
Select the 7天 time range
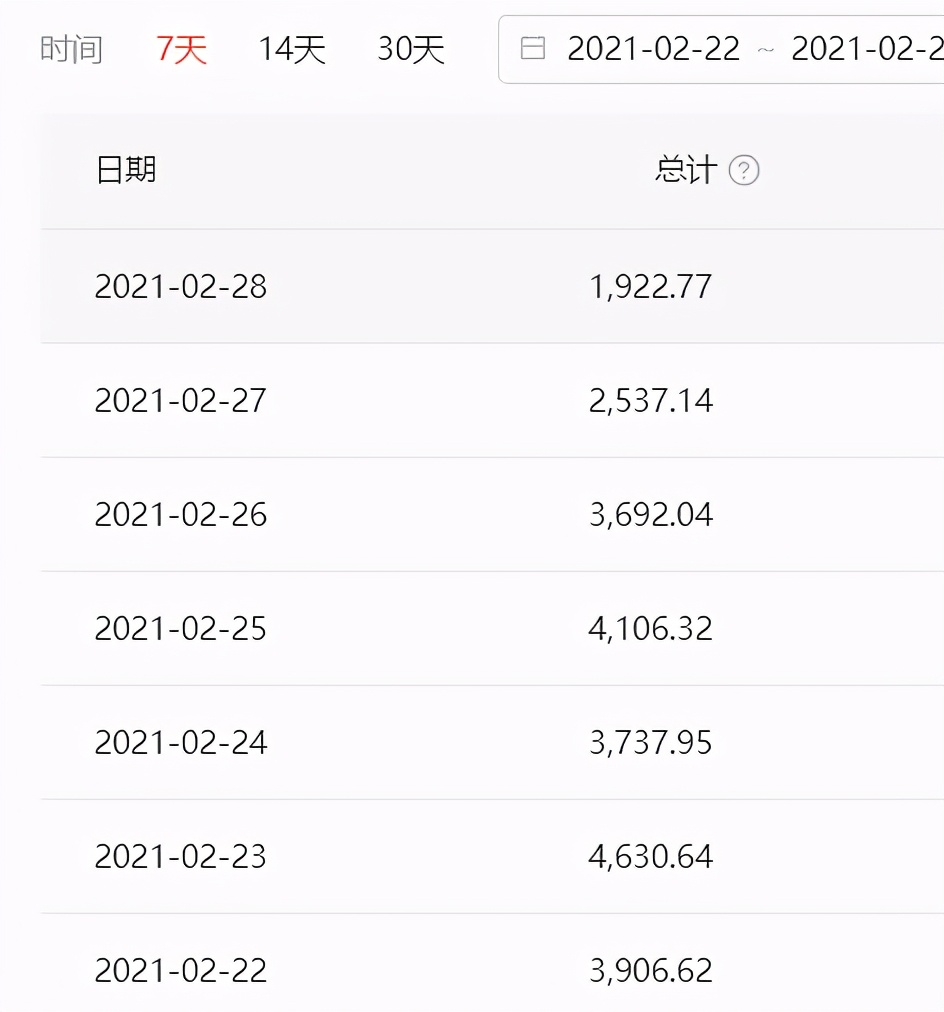pyautogui.click(x=181, y=48)
